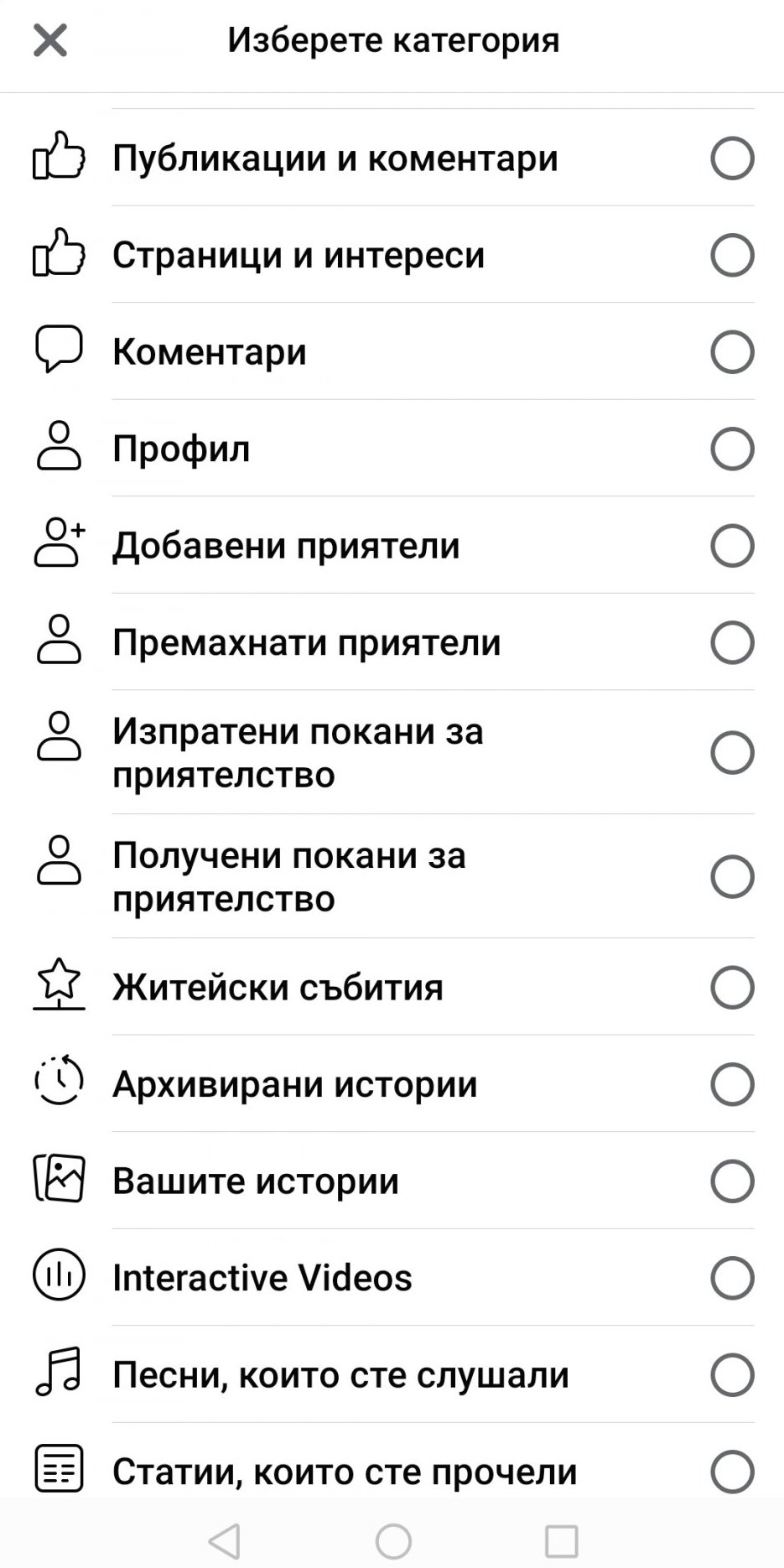Close the category selection screen
784x1568 pixels.
50,40
